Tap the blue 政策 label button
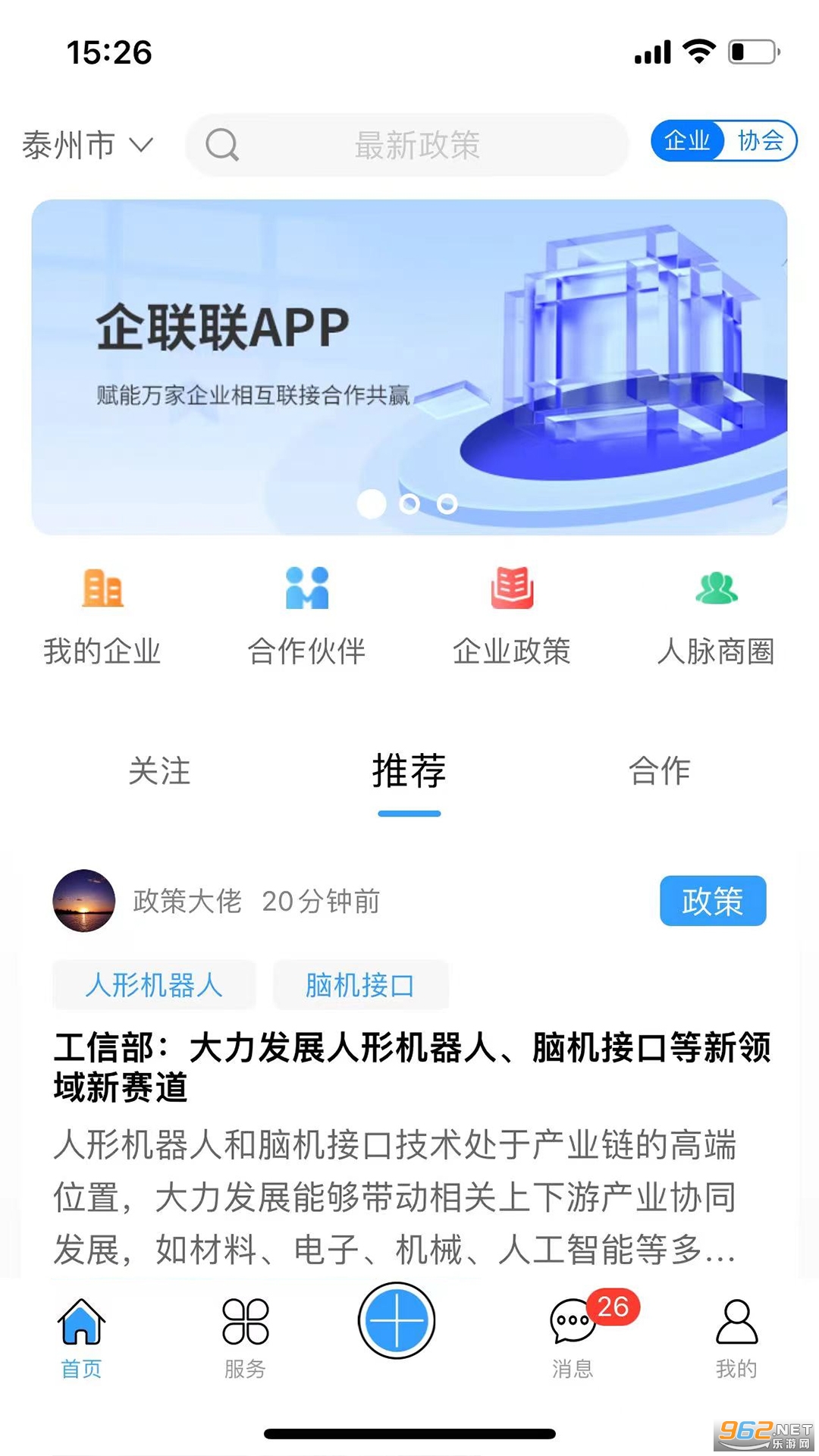The height and width of the screenshot is (1456, 819). [x=712, y=902]
